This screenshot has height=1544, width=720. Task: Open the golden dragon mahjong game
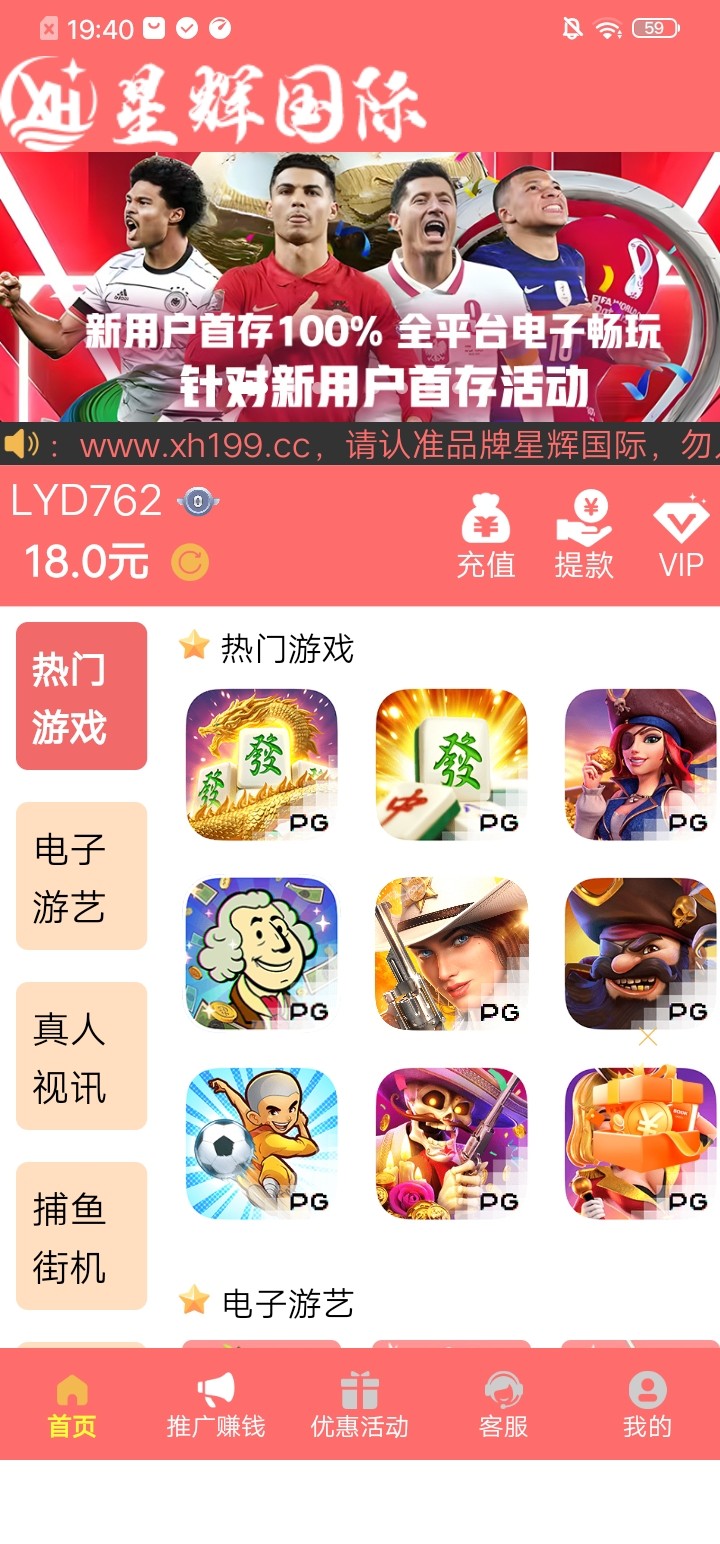point(262,764)
